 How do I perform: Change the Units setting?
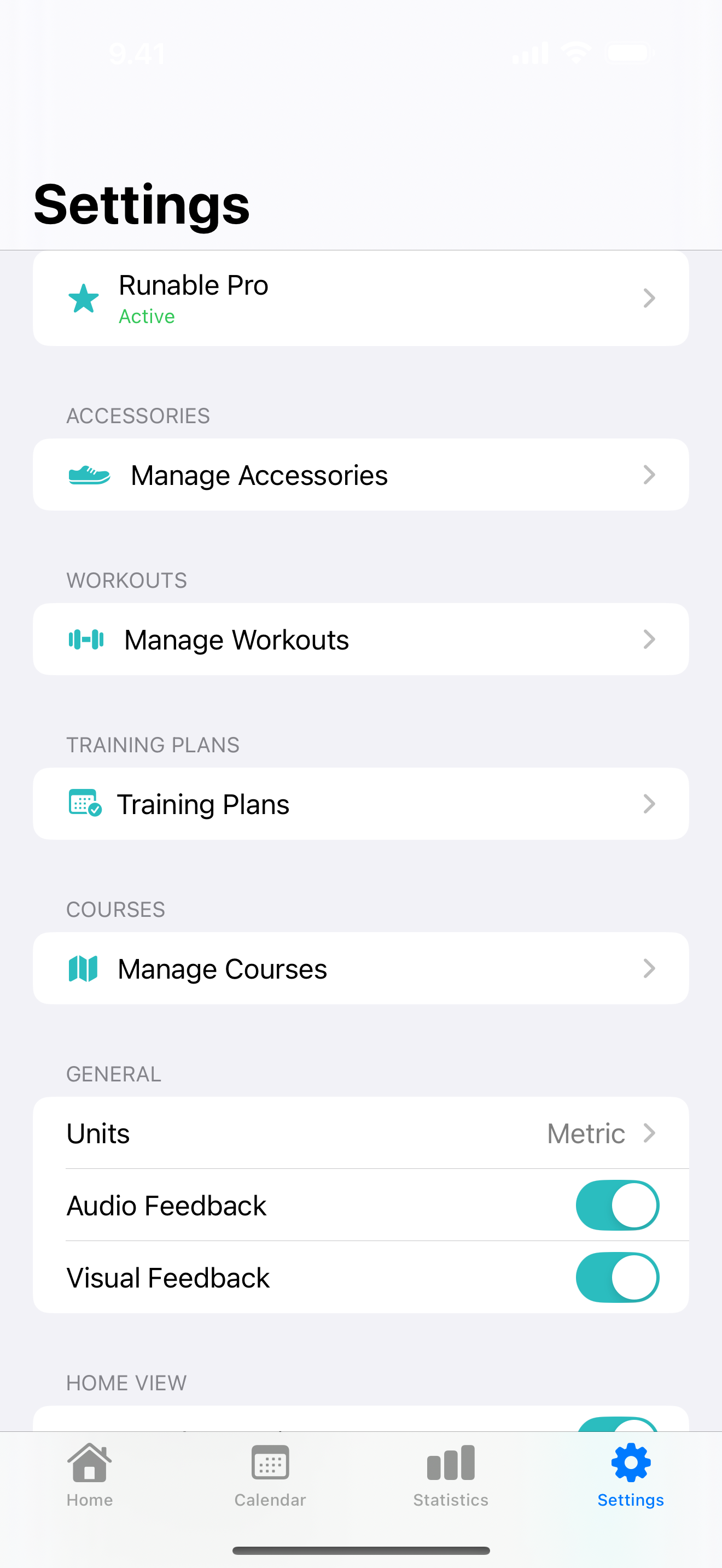pyautogui.click(x=360, y=1133)
